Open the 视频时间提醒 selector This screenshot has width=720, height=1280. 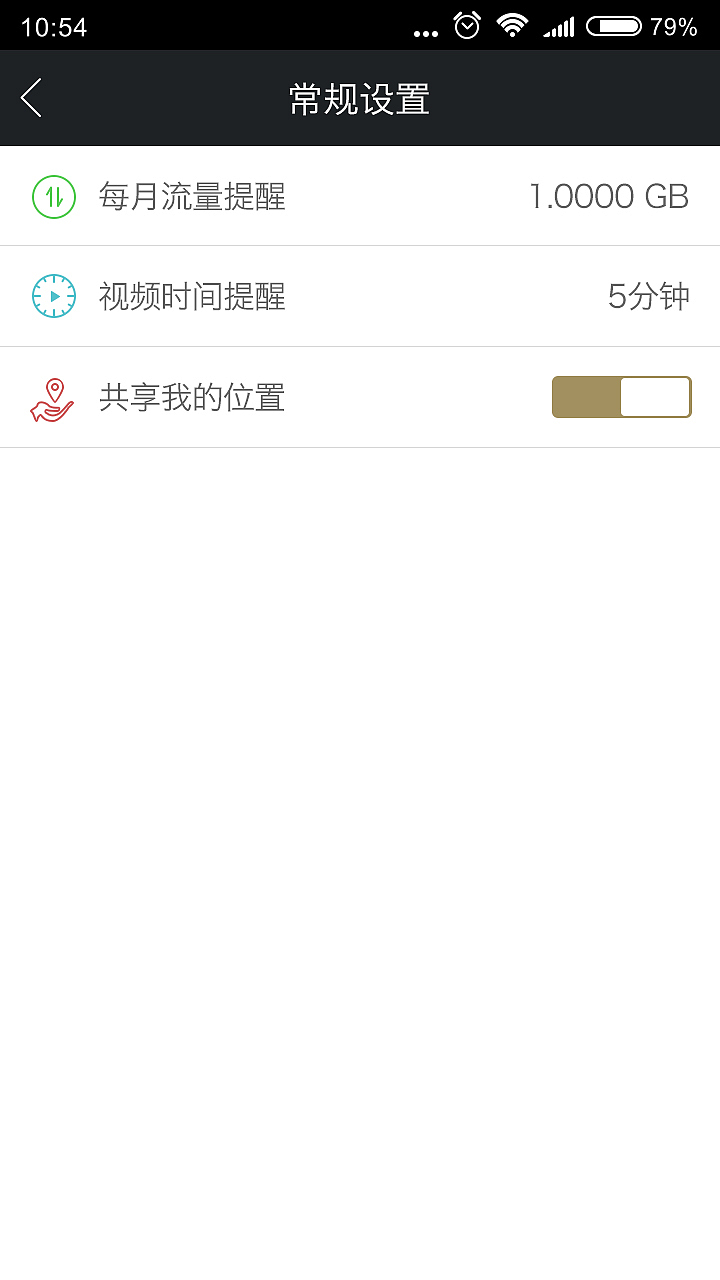[360, 296]
